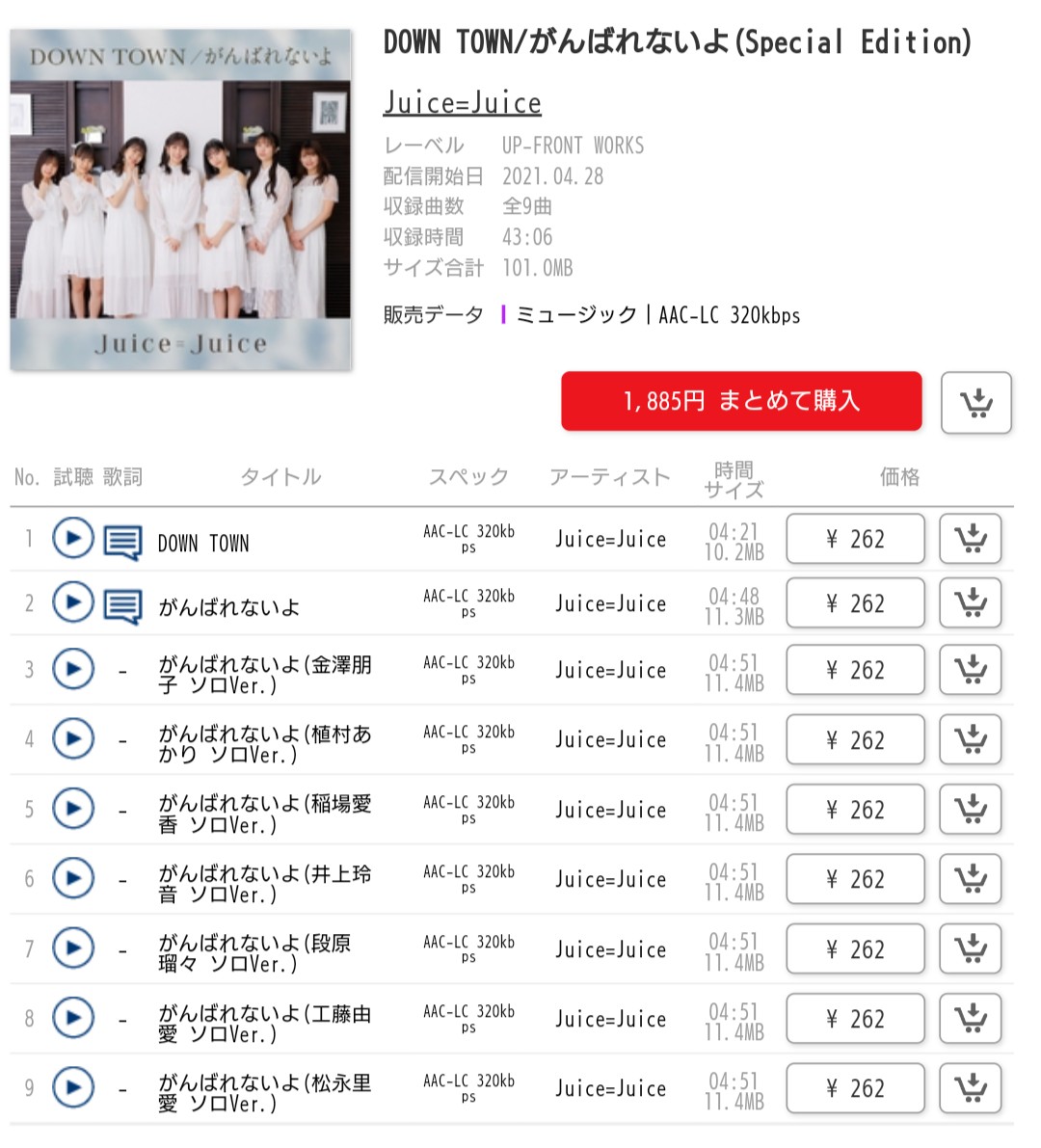The width and height of the screenshot is (1041, 1148).
Task: Open the Juice=Juice artist link
Action: click(x=462, y=102)
